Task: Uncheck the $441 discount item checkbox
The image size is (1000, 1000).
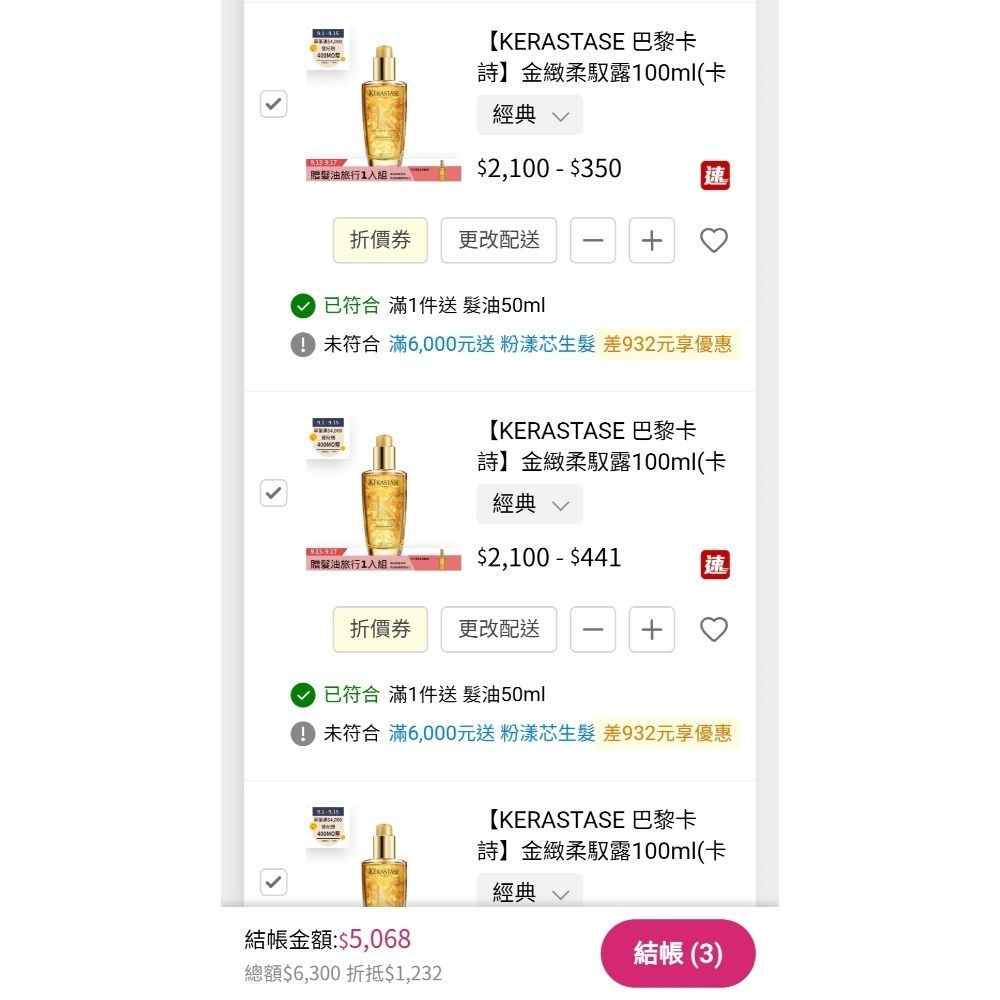Action: coord(273,493)
